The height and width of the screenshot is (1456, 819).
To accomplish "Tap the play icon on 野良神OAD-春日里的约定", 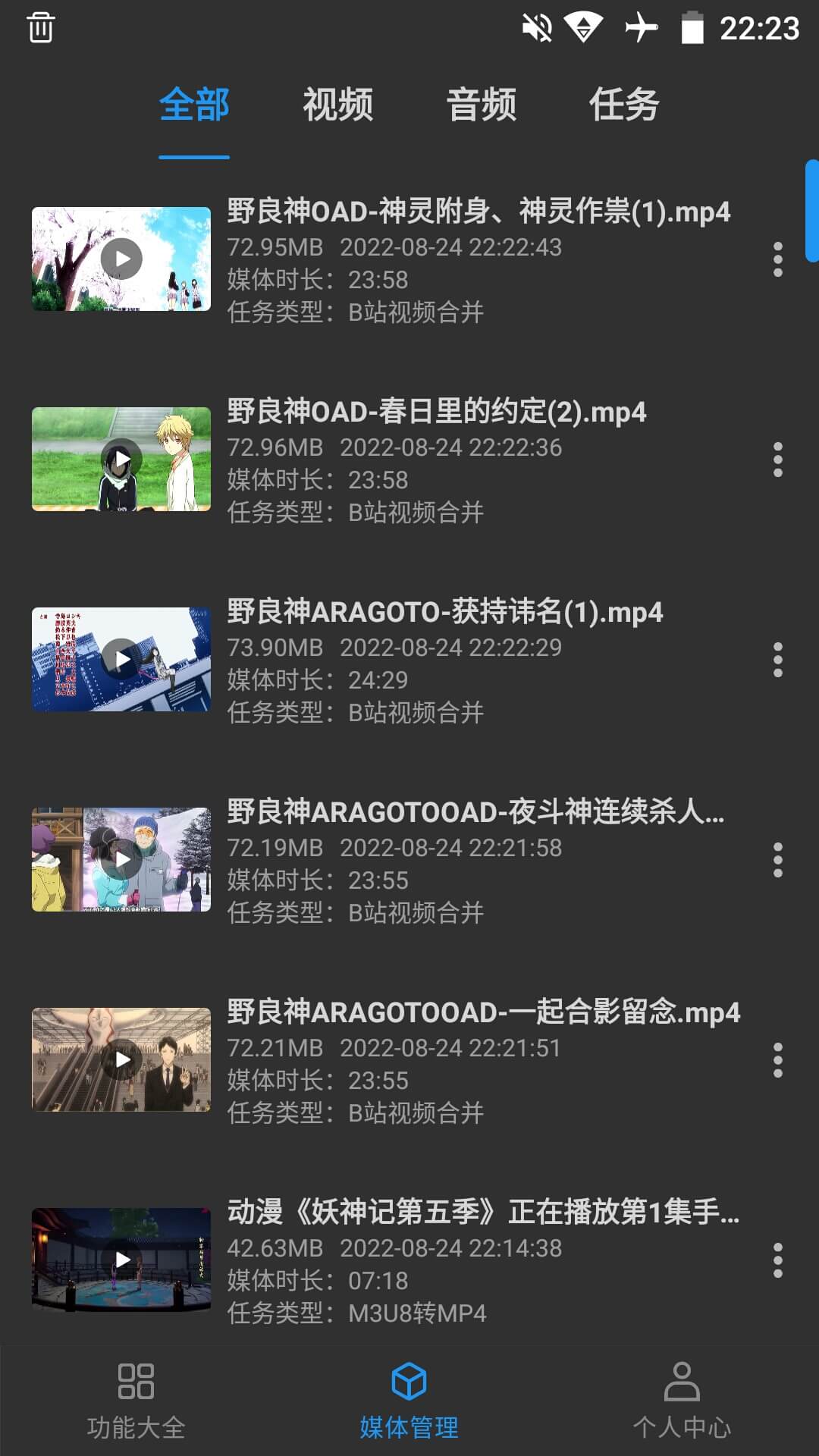I will click(121, 457).
